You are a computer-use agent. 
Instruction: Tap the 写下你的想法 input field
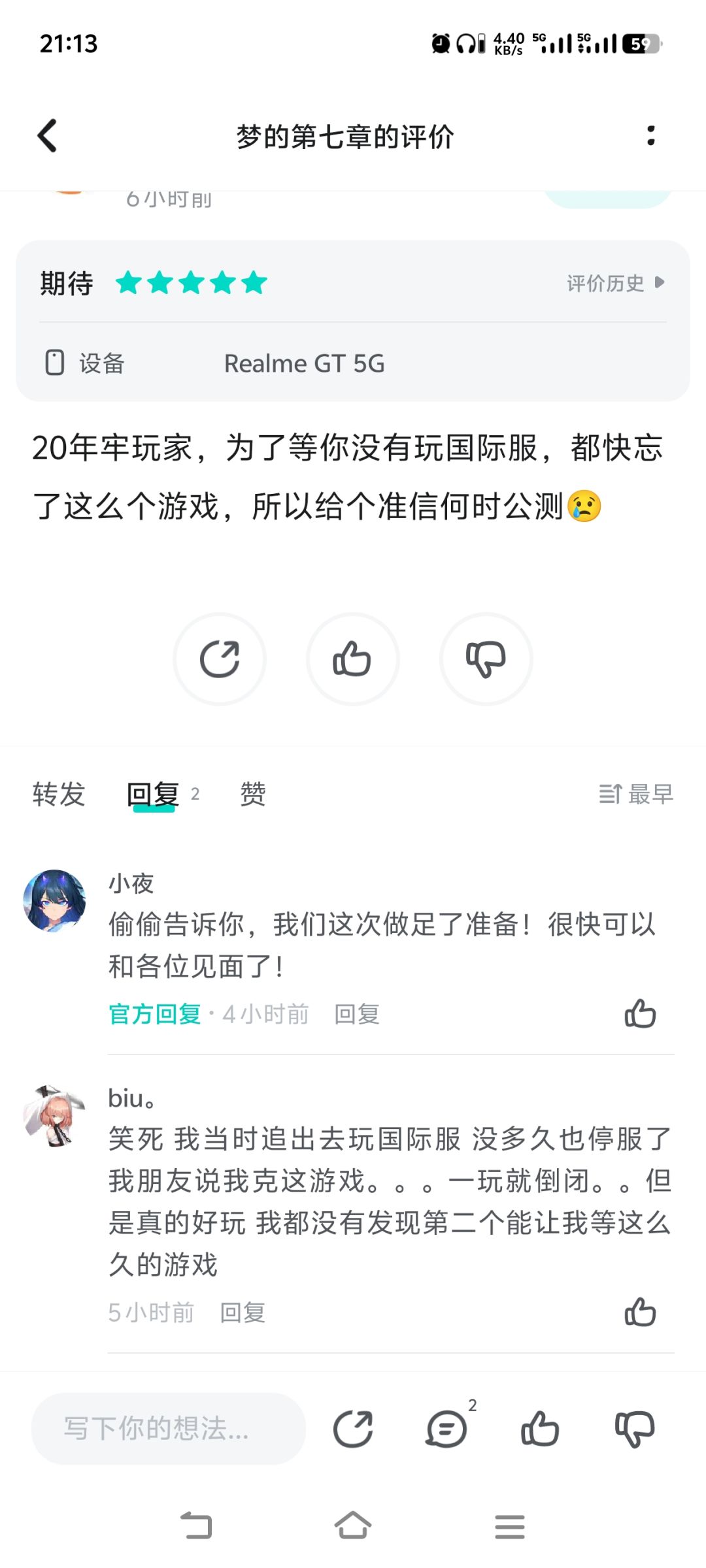pos(169,1428)
